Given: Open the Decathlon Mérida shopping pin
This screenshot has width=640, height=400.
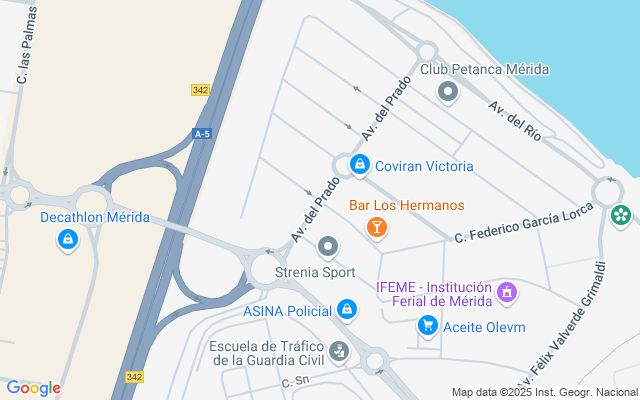Looking at the screenshot, I should [67, 239].
